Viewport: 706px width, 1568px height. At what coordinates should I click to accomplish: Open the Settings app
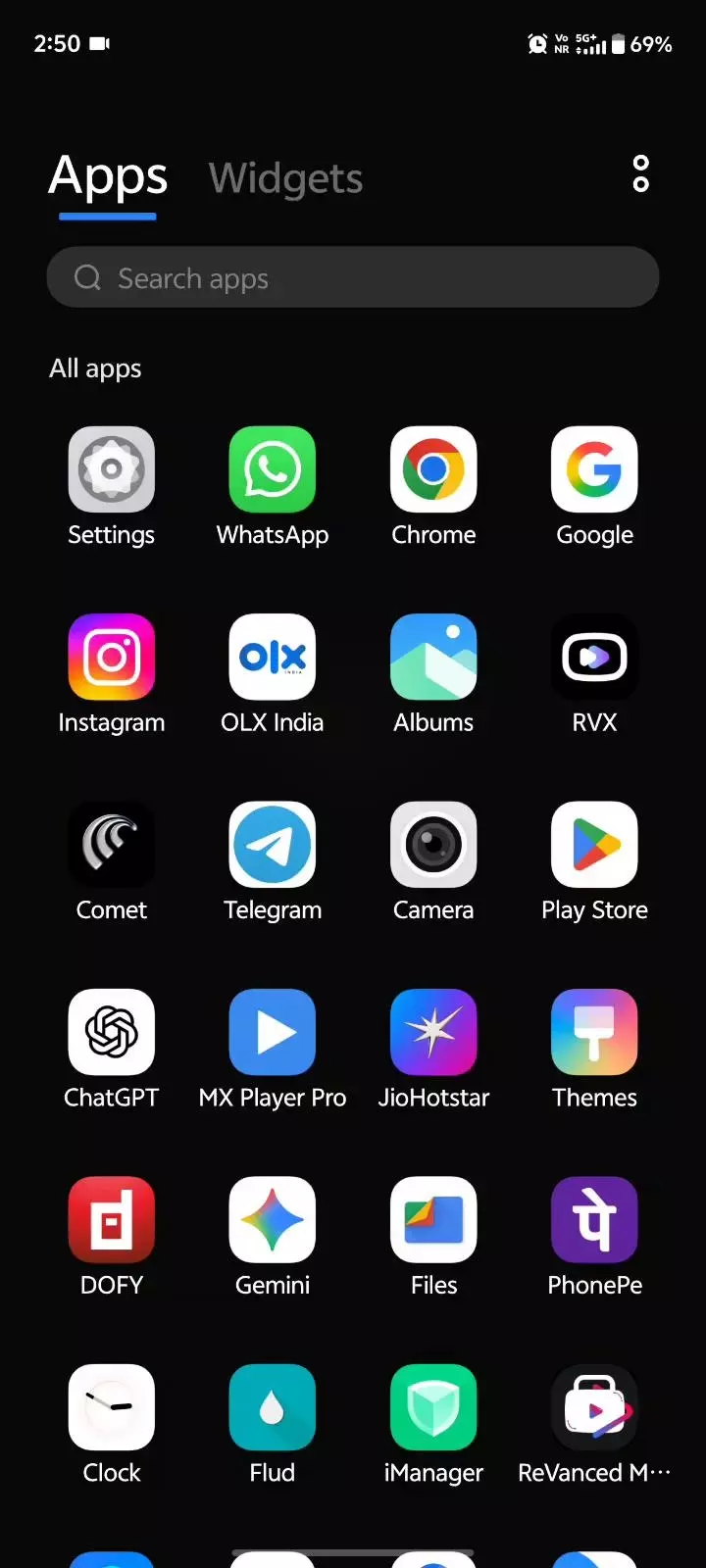pos(111,469)
